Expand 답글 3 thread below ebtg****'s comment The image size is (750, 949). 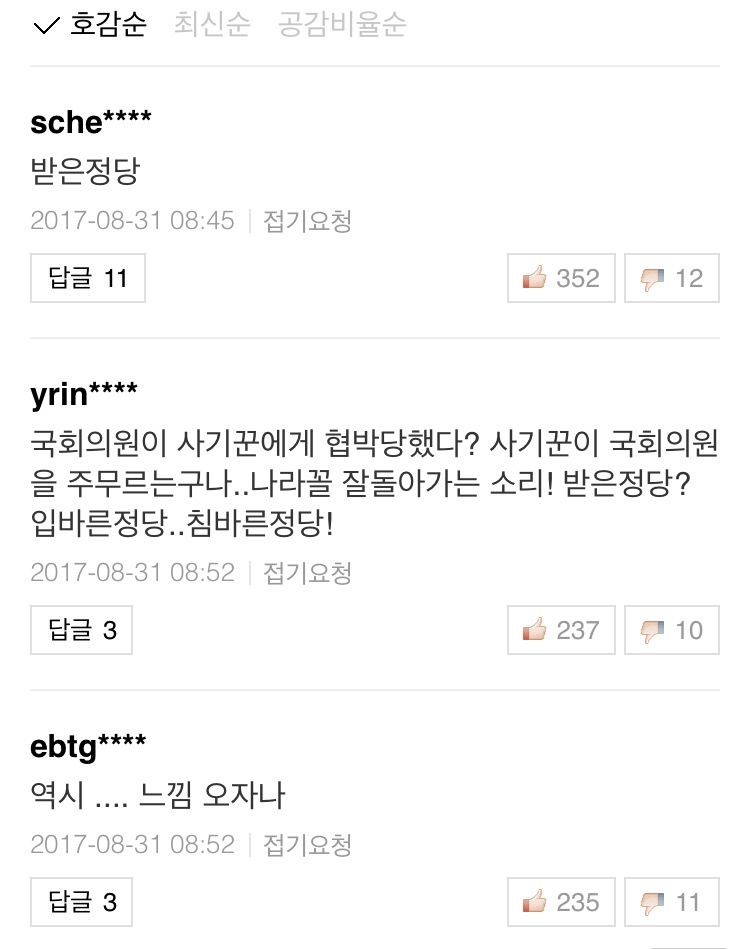pyautogui.click(x=80, y=901)
